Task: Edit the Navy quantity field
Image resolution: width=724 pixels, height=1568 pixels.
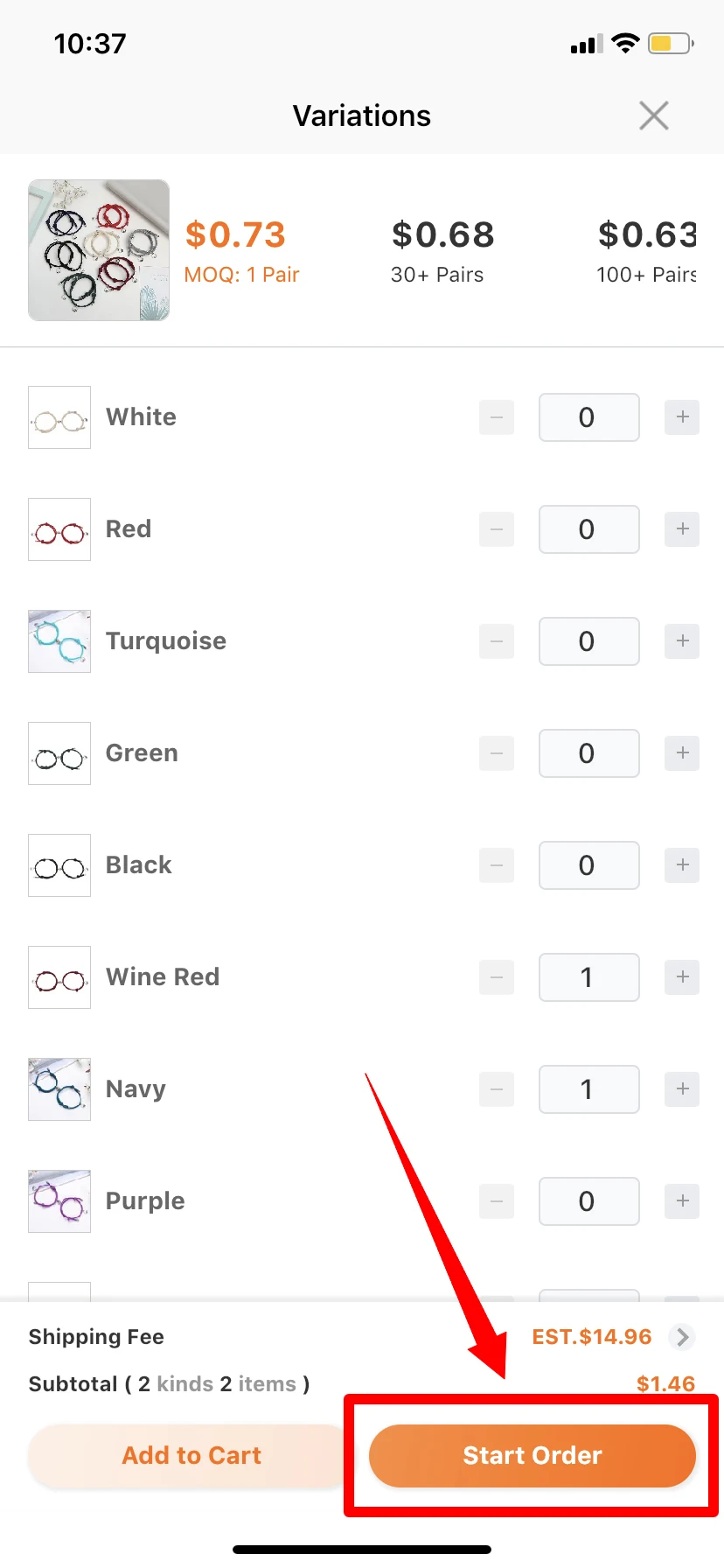Action: coord(588,1089)
